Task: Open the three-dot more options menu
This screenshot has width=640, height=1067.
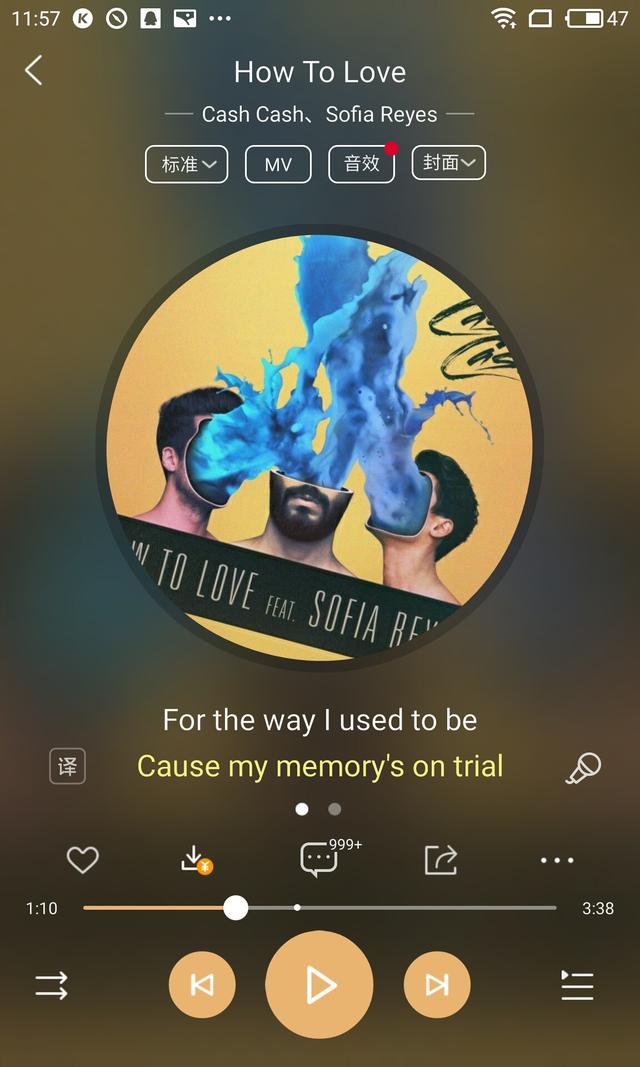Action: pos(557,860)
